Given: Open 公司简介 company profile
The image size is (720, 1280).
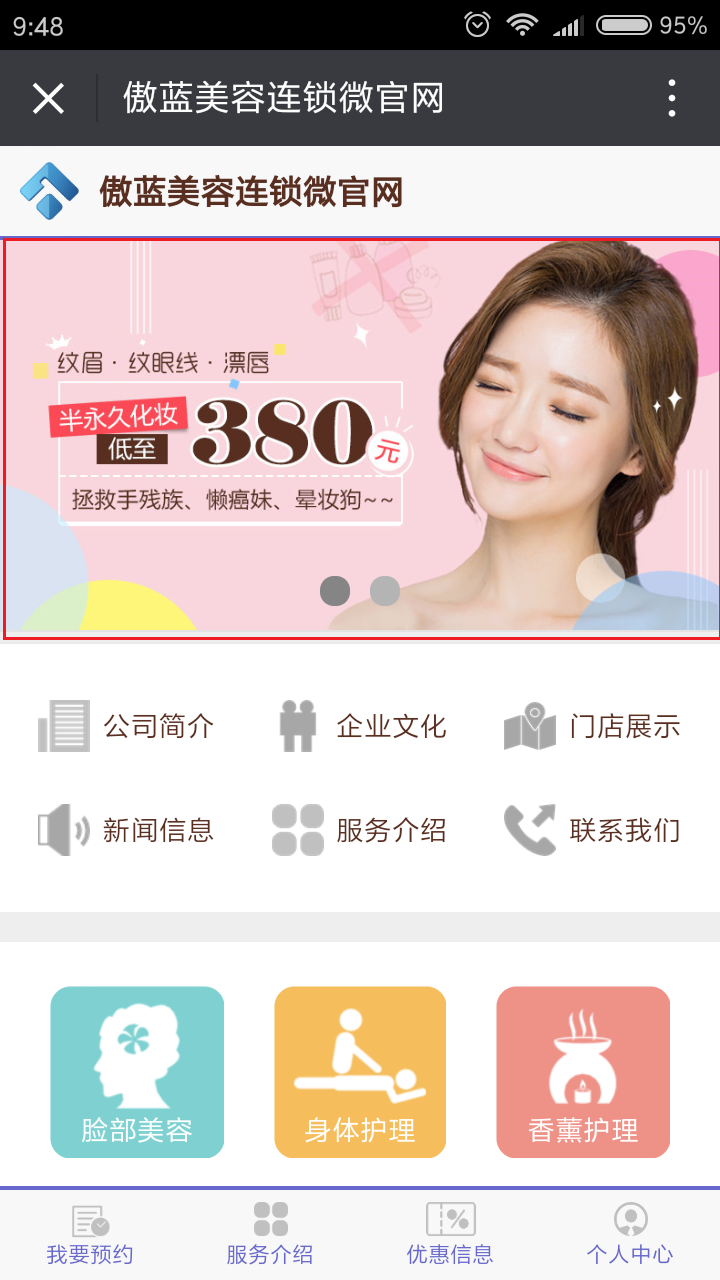Looking at the screenshot, I should (x=126, y=726).
